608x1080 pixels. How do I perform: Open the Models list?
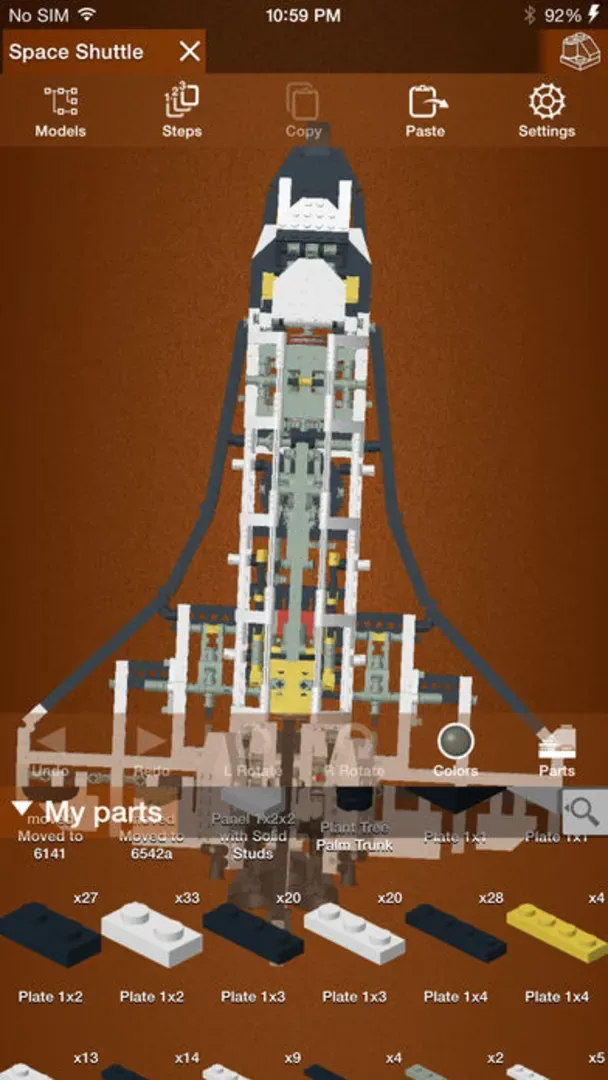[60, 111]
